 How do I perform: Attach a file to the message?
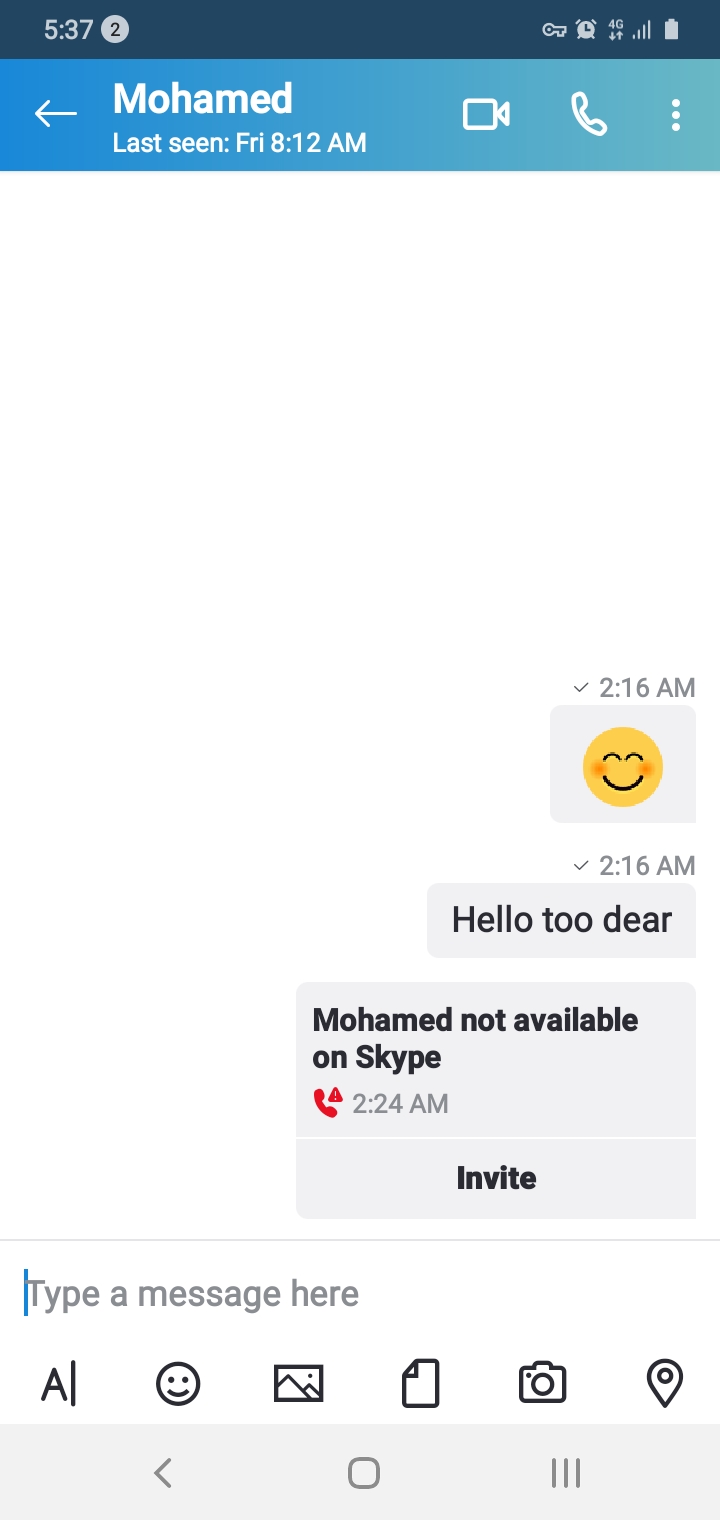coord(421,1384)
